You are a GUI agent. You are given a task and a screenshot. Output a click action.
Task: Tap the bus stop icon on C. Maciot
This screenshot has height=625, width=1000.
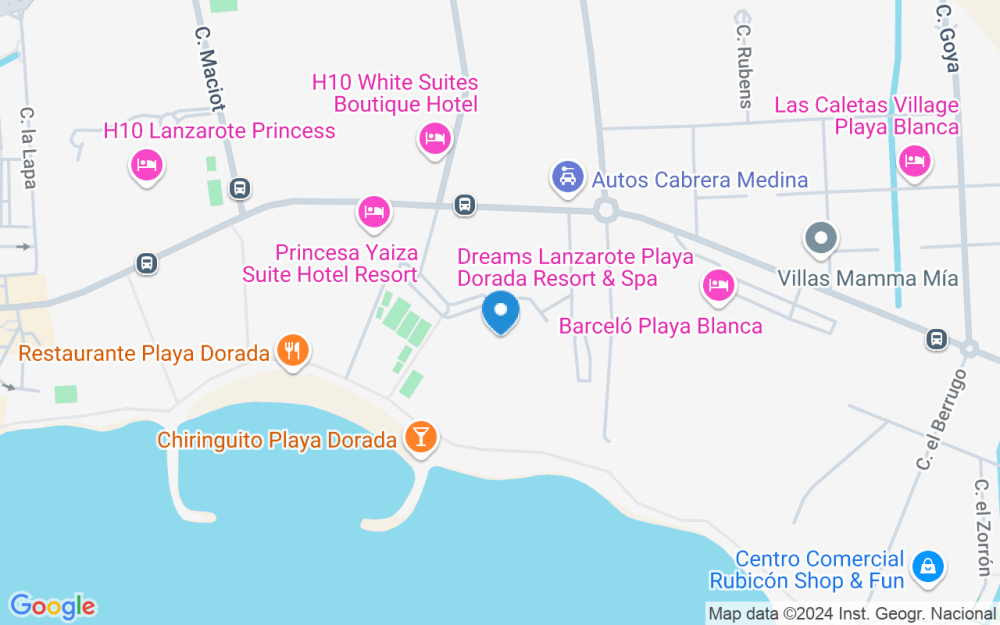click(240, 189)
